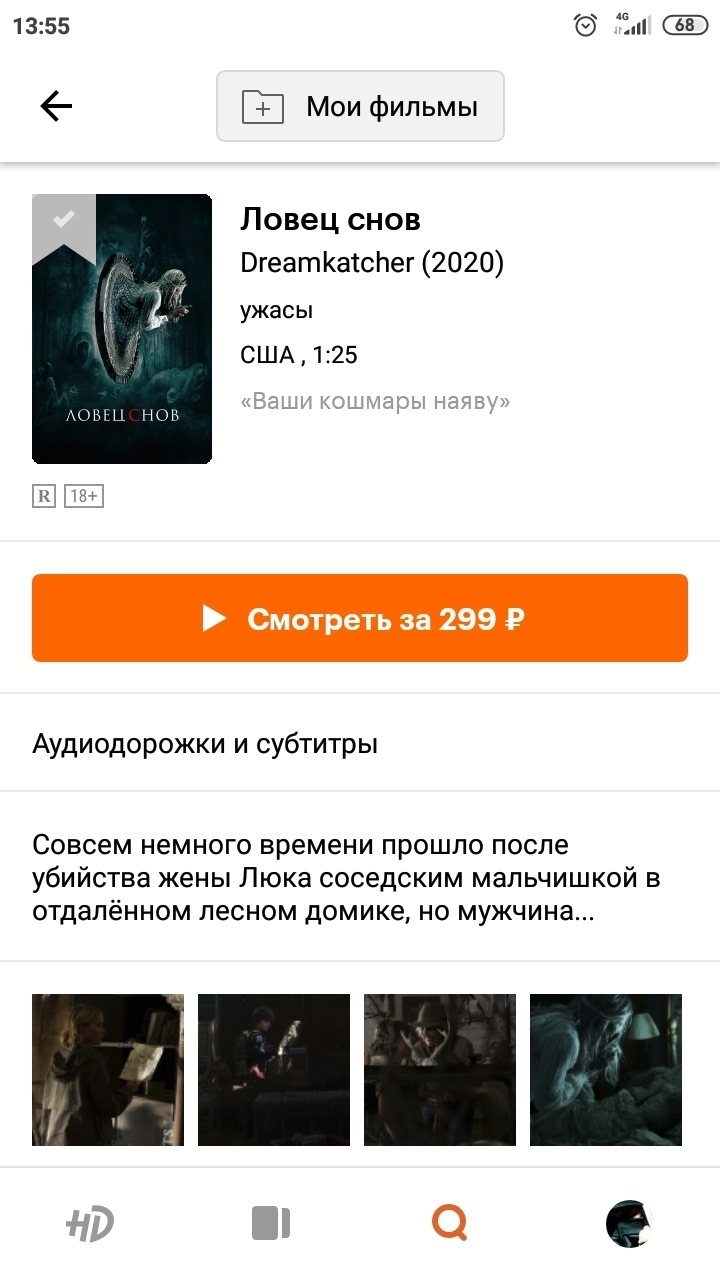Switch to the HD home tab
720x1280 pixels.
coord(90,1222)
